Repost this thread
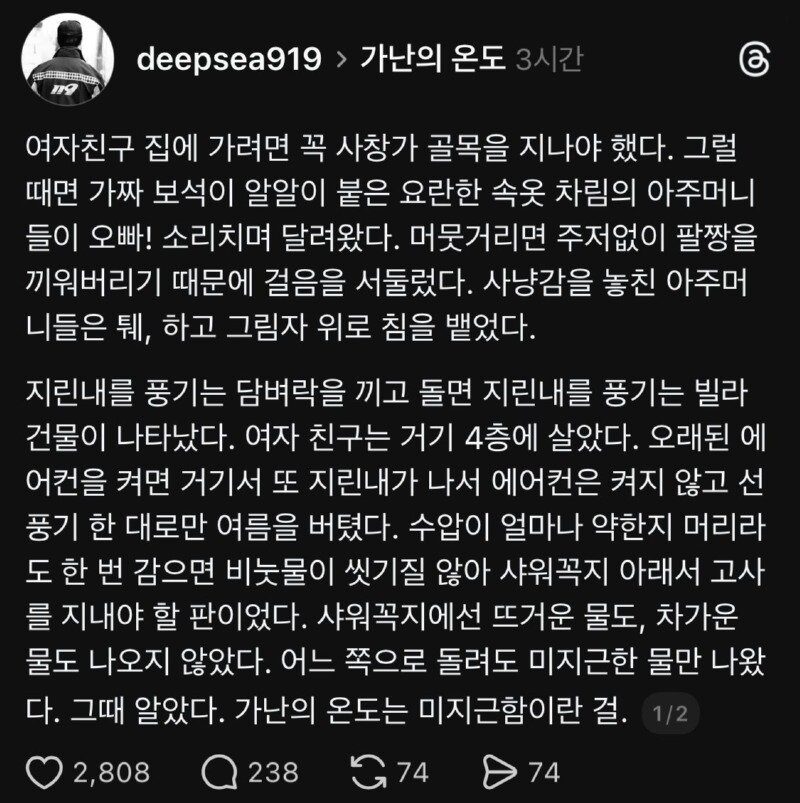The image size is (800, 803). tap(370, 771)
